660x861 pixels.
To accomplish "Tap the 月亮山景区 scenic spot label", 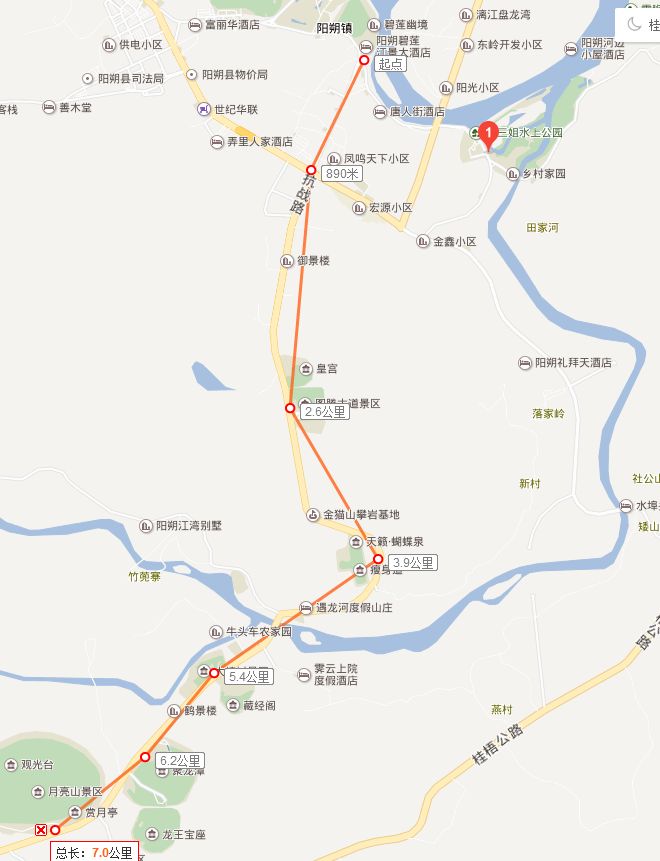I will tap(39, 791).
